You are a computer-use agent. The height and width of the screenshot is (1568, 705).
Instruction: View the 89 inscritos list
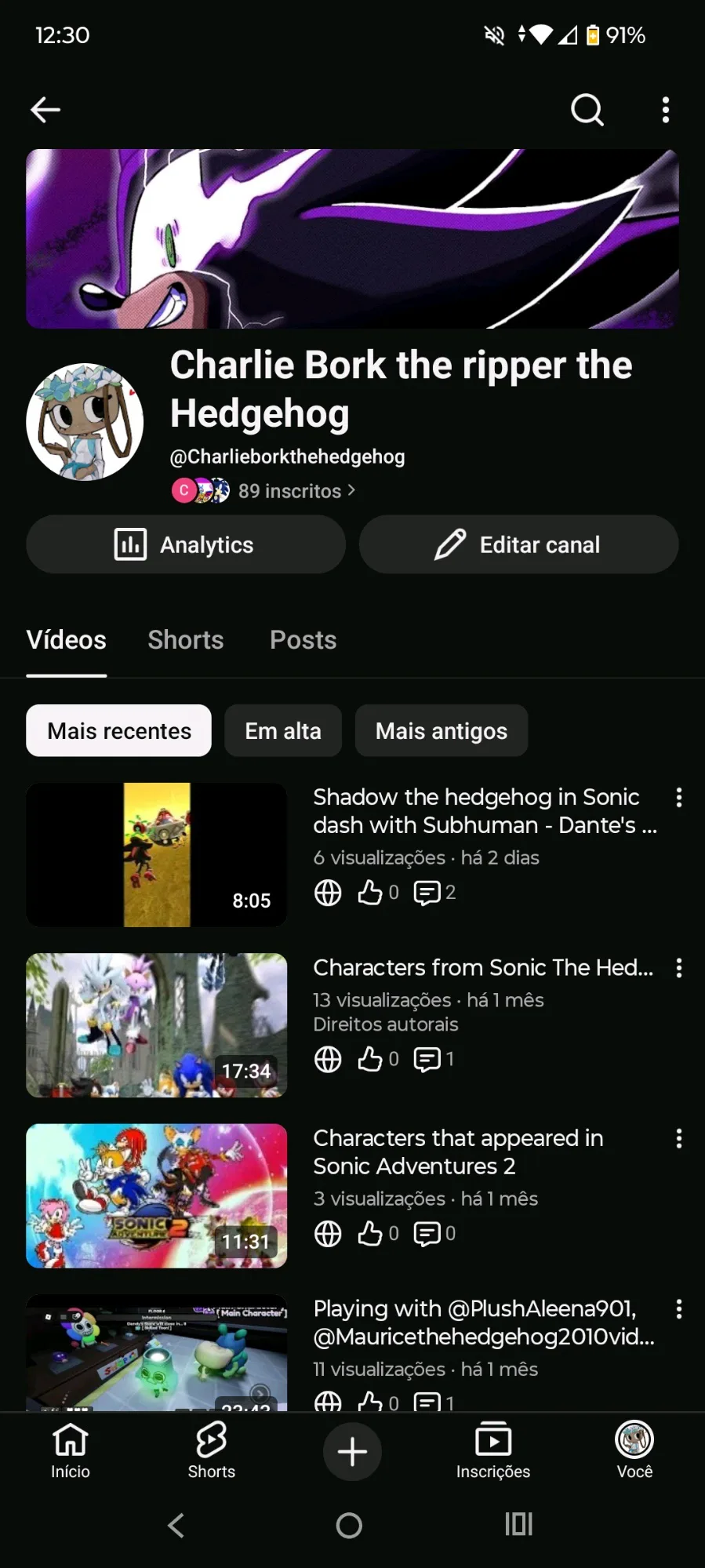[x=296, y=491]
